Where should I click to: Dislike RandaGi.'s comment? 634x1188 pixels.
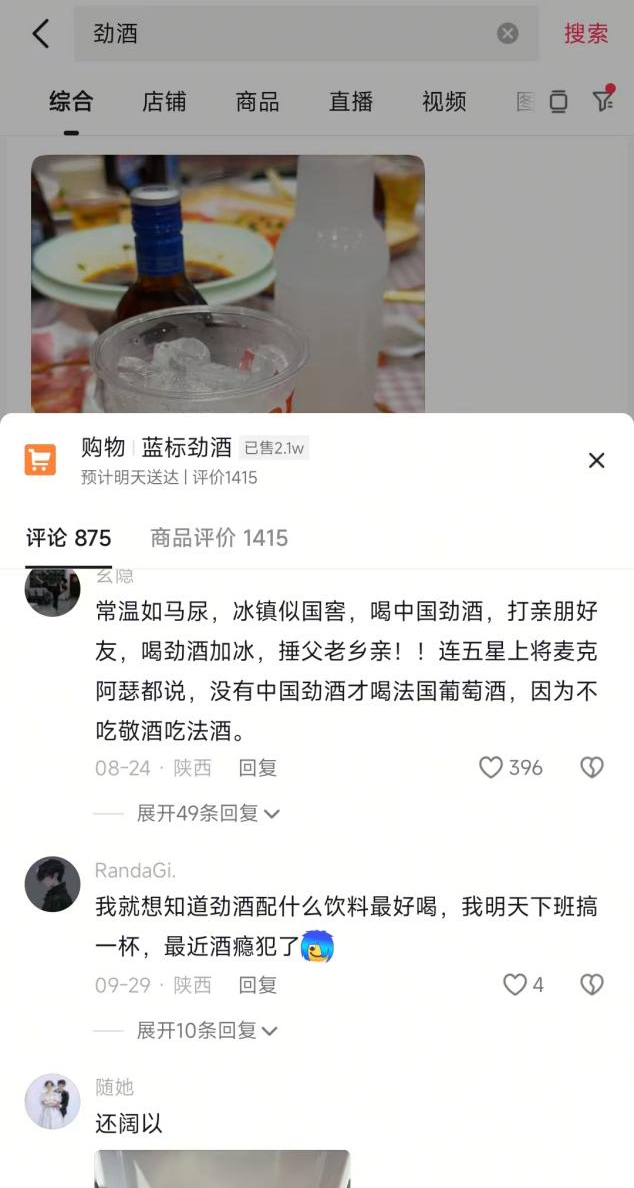pos(592,985)
